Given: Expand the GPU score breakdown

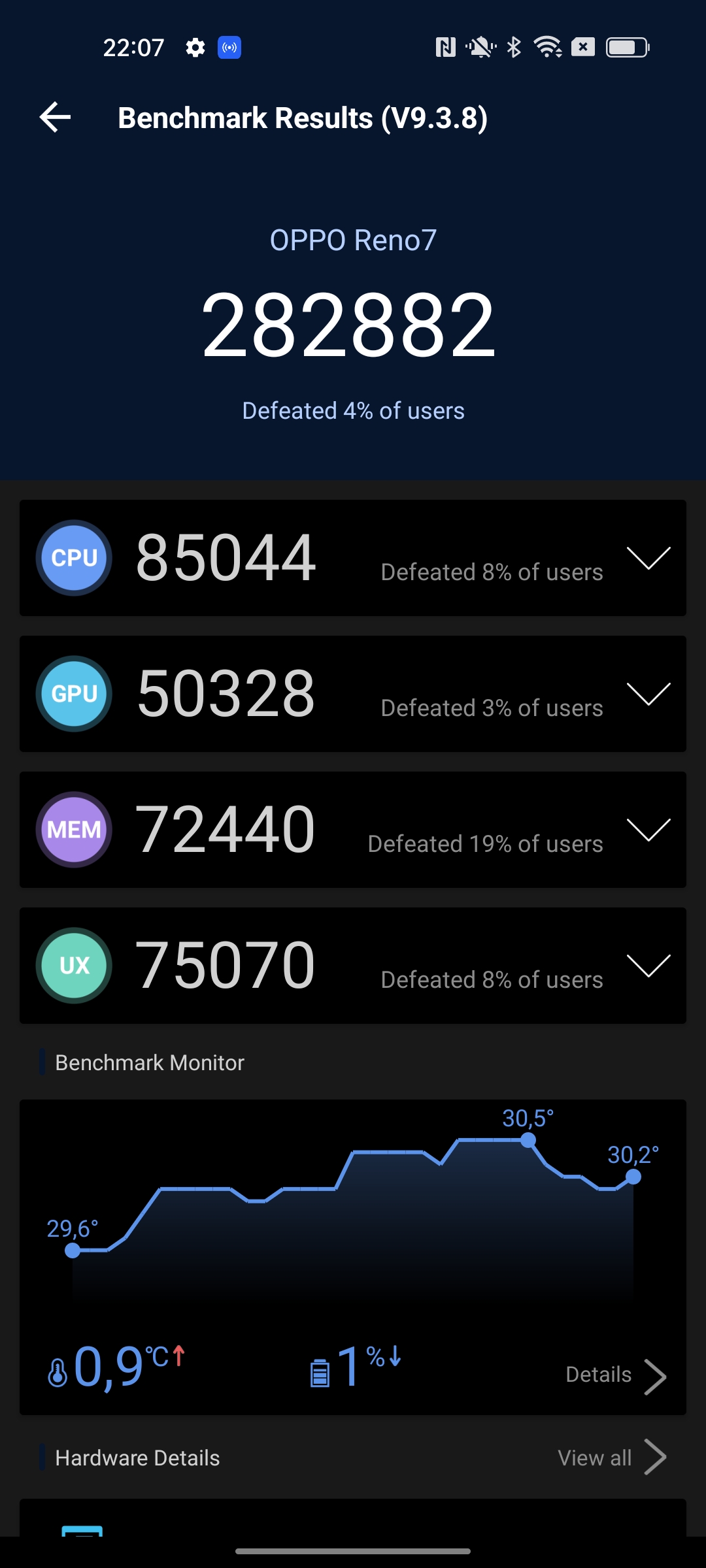Looking at the screenshot, I should 648,694.
